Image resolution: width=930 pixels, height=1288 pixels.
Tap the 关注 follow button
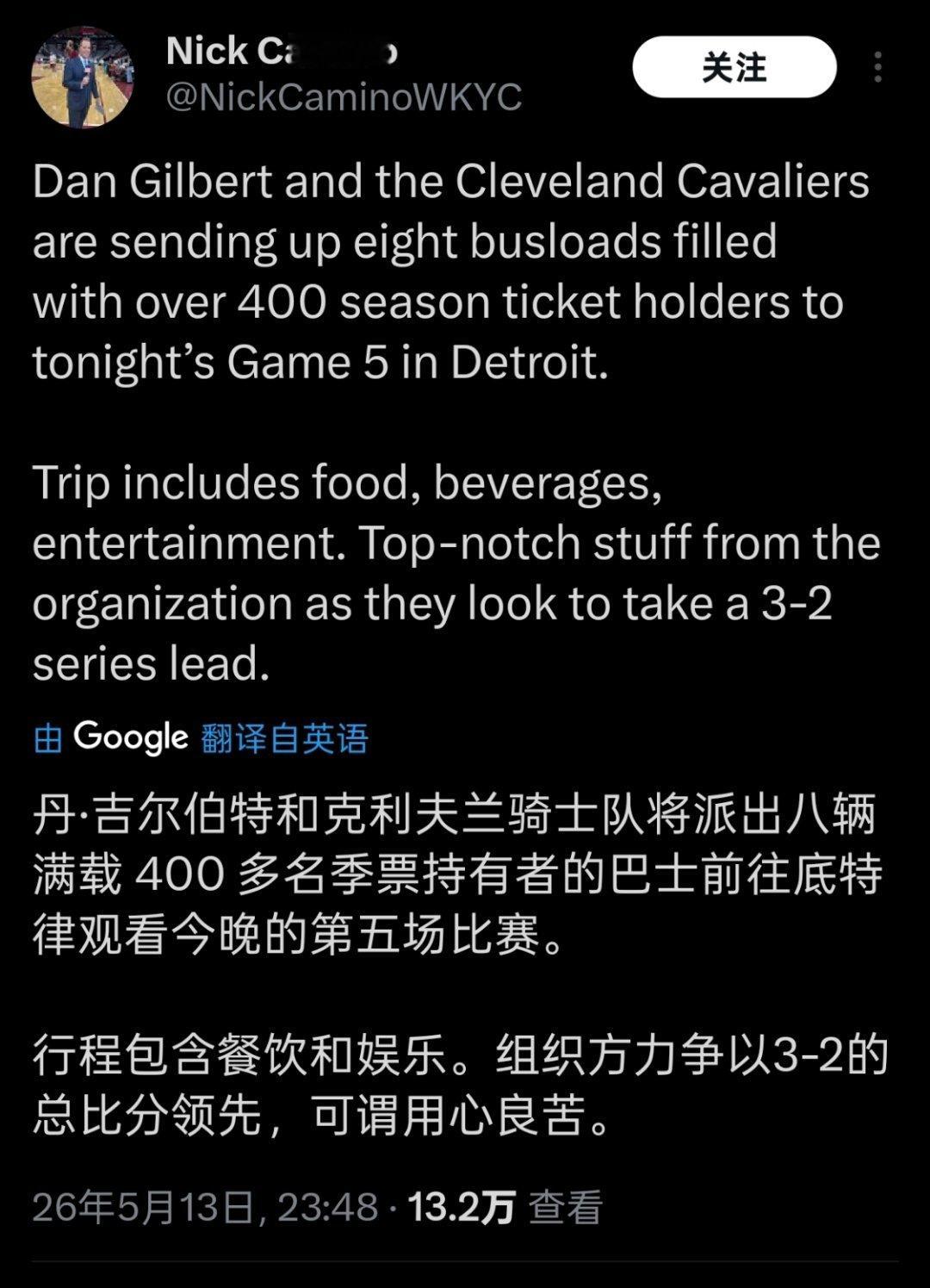pyautogui.click(x=734, y=67)
